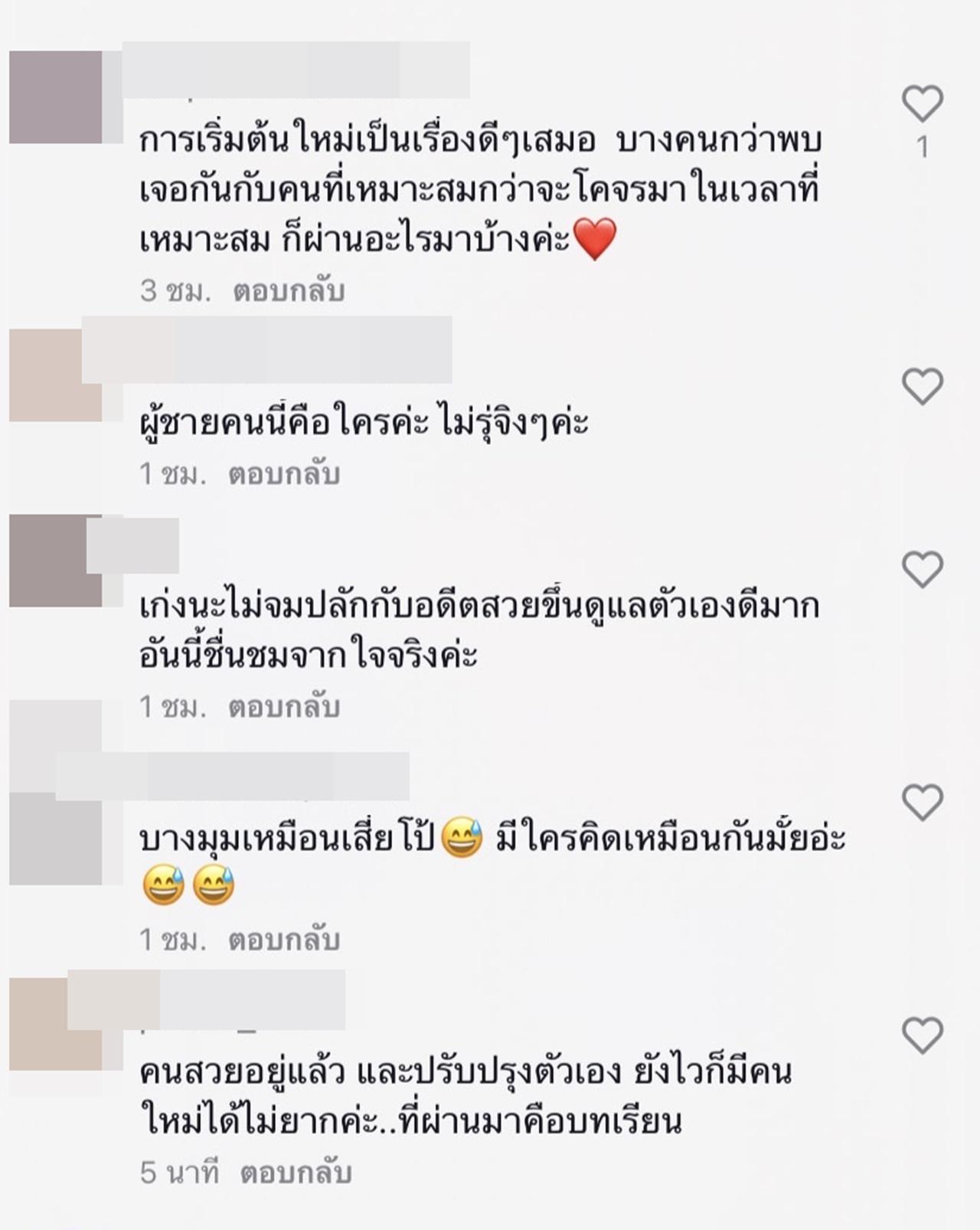Screen dimensions: 980x1230
Task: Like the comment starting with เก่งนะไม่จมปลัก
Action: pyautogui.click(x=923, y=569)
